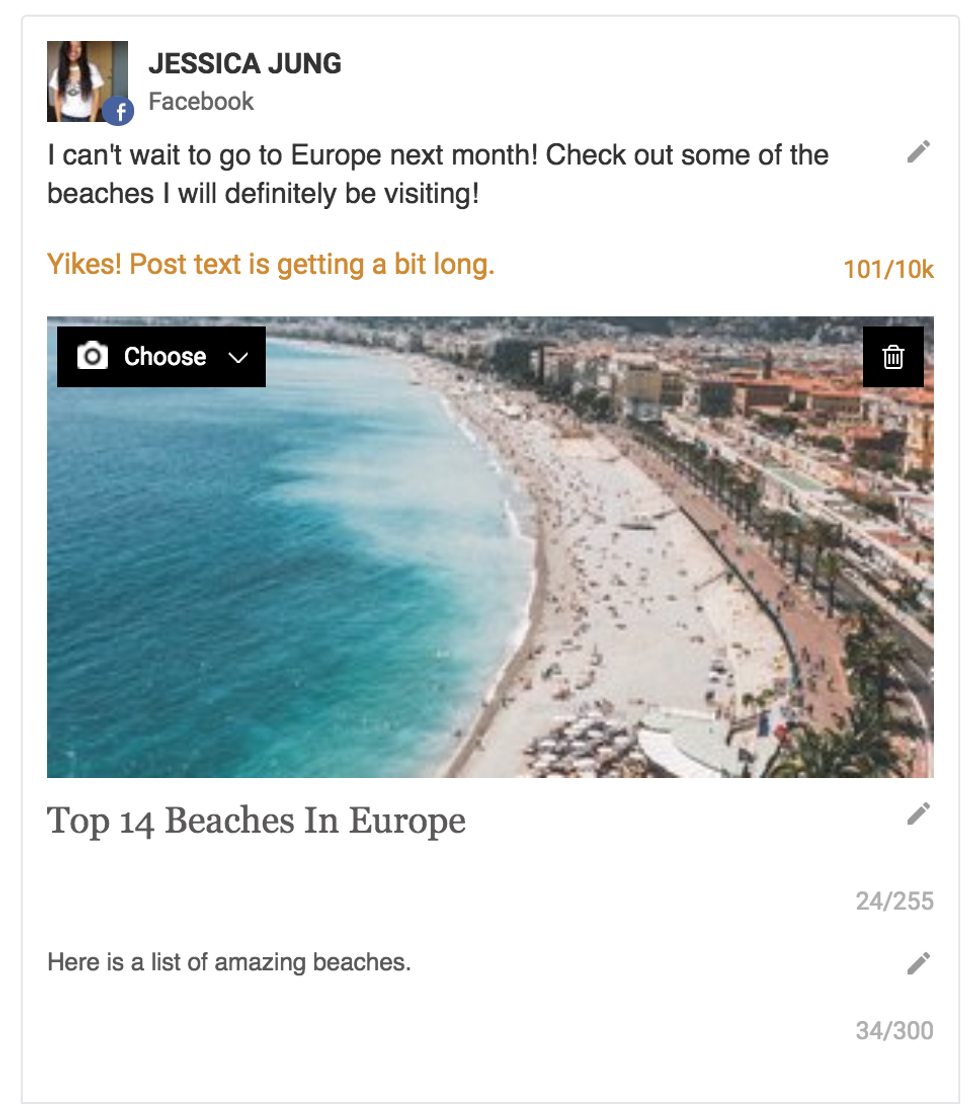Image resolution: width=980 pixels, height=1116 pixels.
Task: Edit the Top 14 Beaches In Europe title
Action: click(x=918, y=814)
